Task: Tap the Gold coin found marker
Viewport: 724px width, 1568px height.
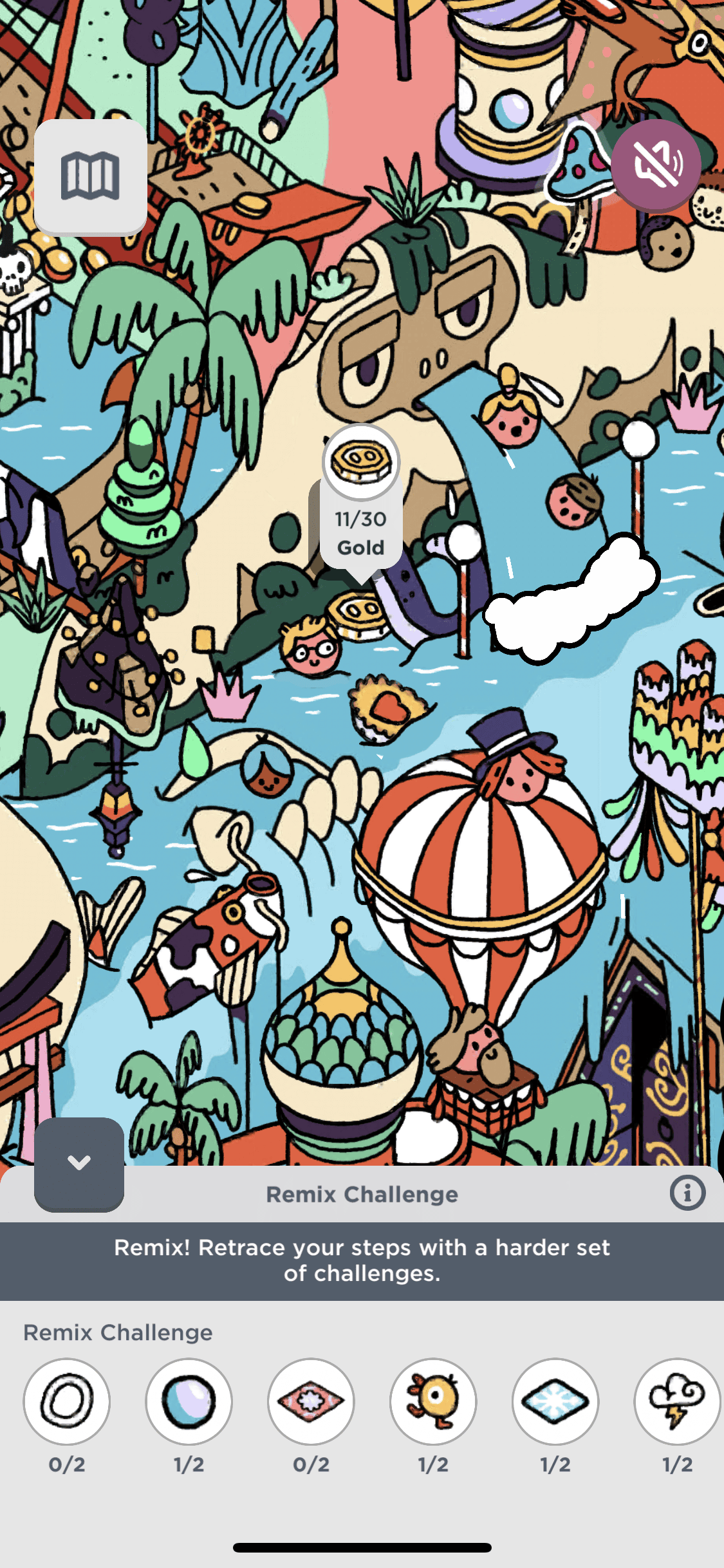Action: click(x=361, y=463)
